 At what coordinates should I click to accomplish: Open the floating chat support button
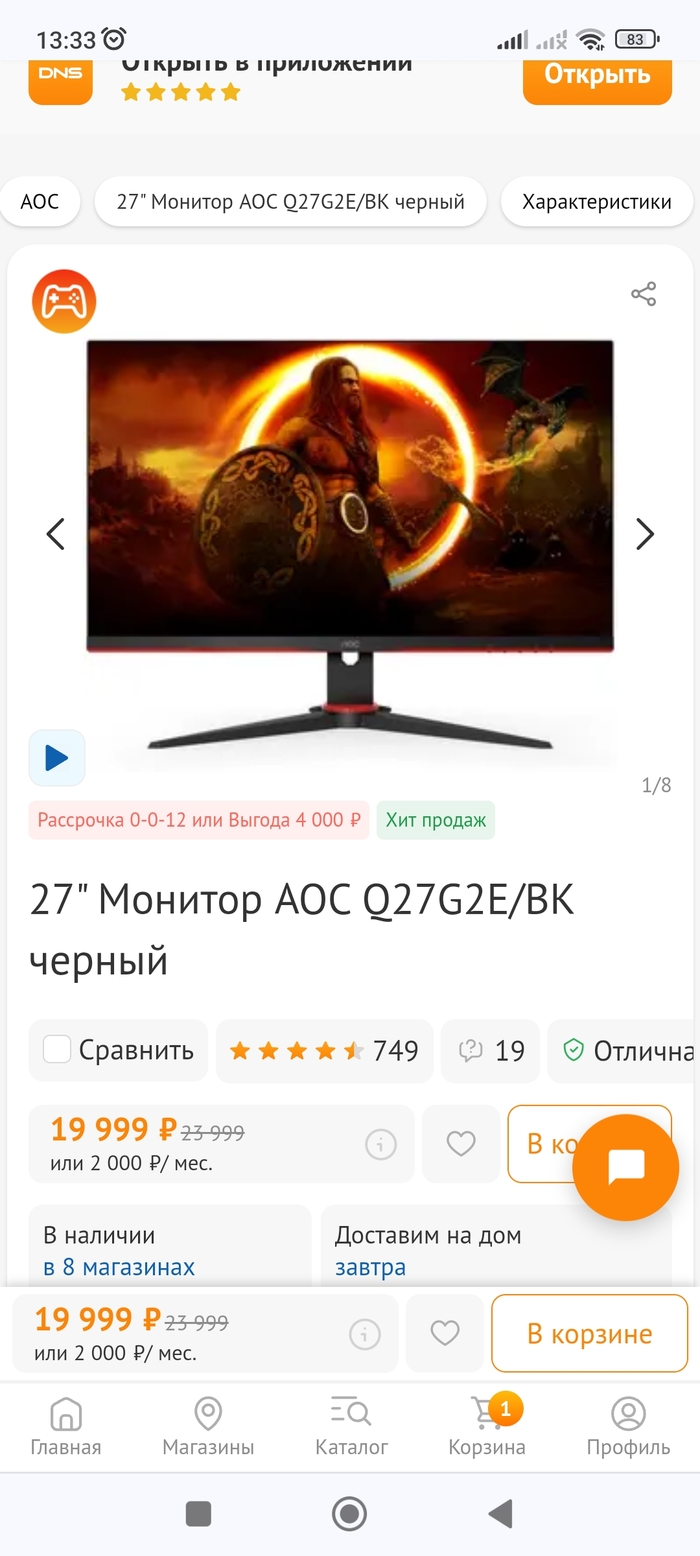pyautogui.click(x=626, y=1167)
